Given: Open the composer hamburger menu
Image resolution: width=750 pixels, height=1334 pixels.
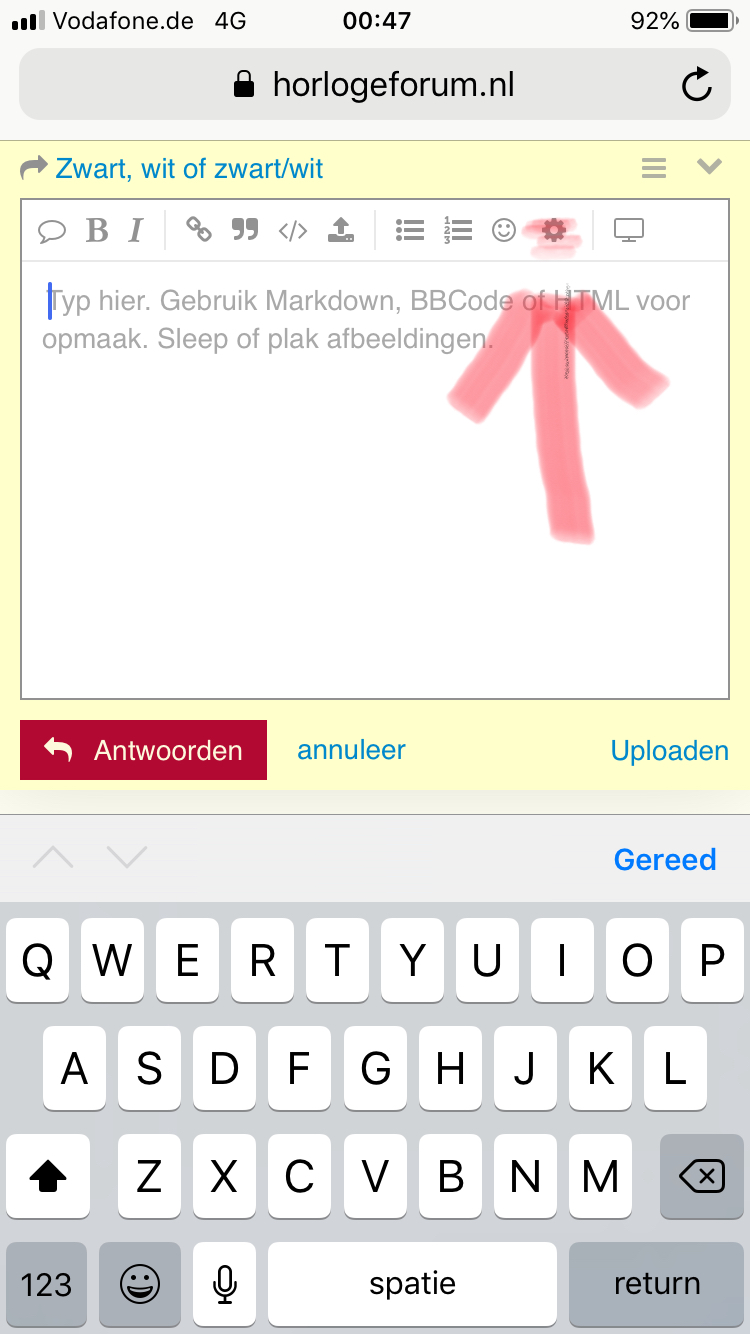Looking at the screenshot, I should tap(654, 168).
